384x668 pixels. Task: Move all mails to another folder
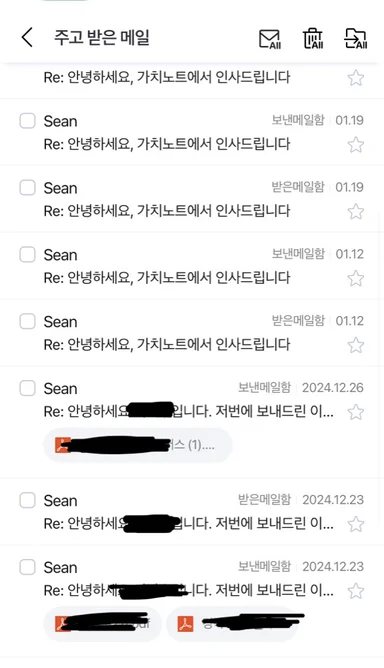355,39
